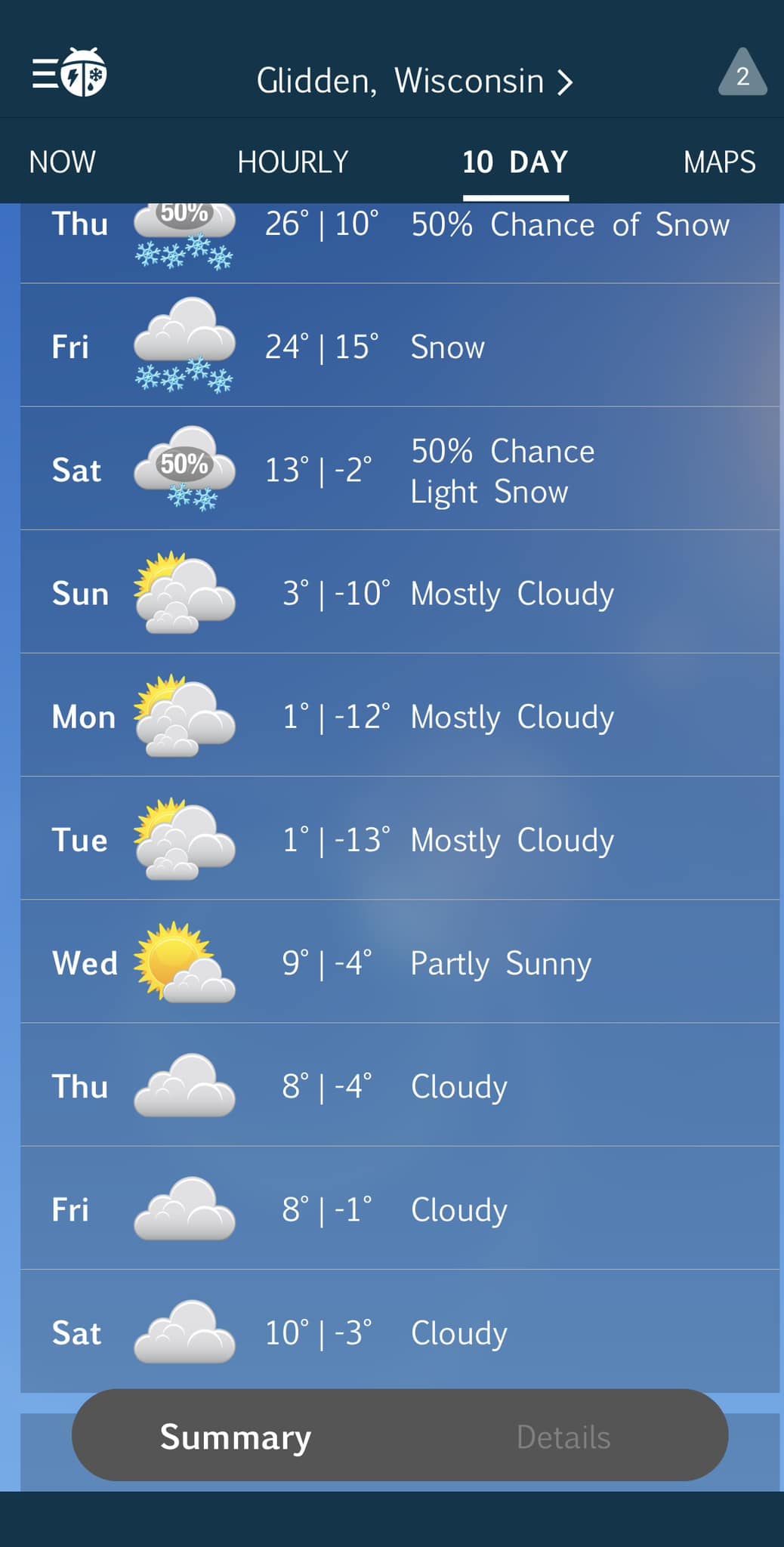View Monday's forecast row
Viewport: 784px width, 1547px height.
click(x=400, y=716)
